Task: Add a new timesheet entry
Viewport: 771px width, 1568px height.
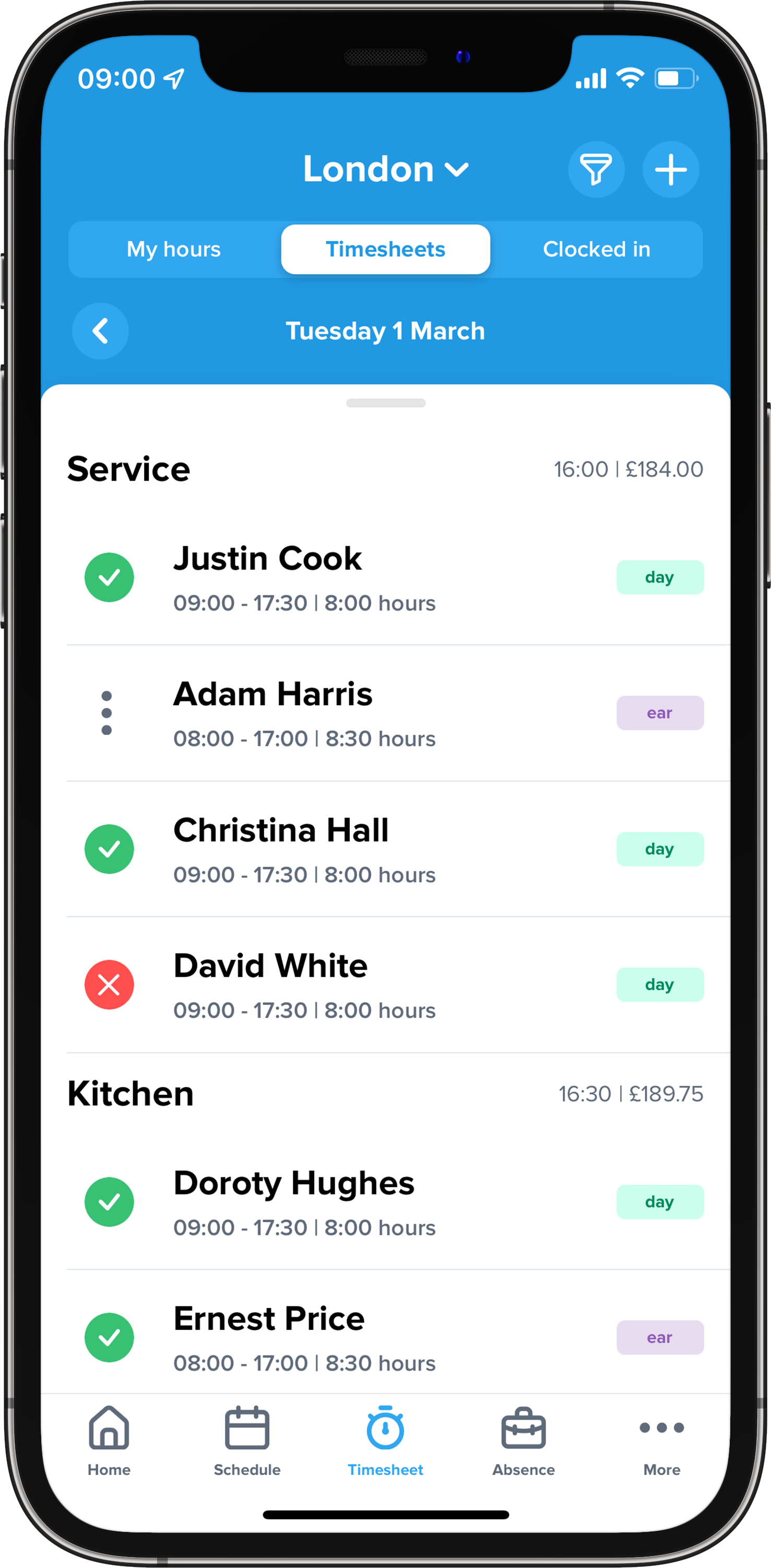Action: pyautogui.click(x=670, y=169)
